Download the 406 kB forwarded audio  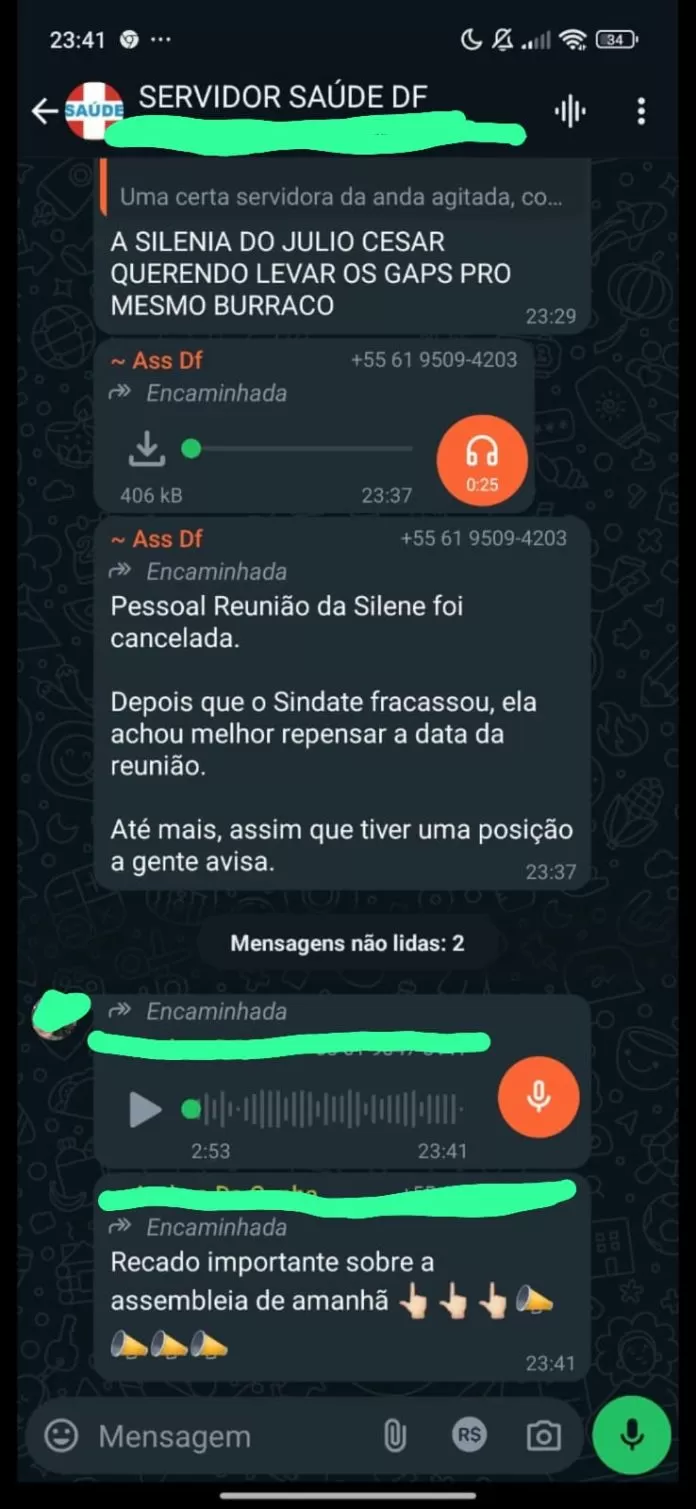coord(147,449)
